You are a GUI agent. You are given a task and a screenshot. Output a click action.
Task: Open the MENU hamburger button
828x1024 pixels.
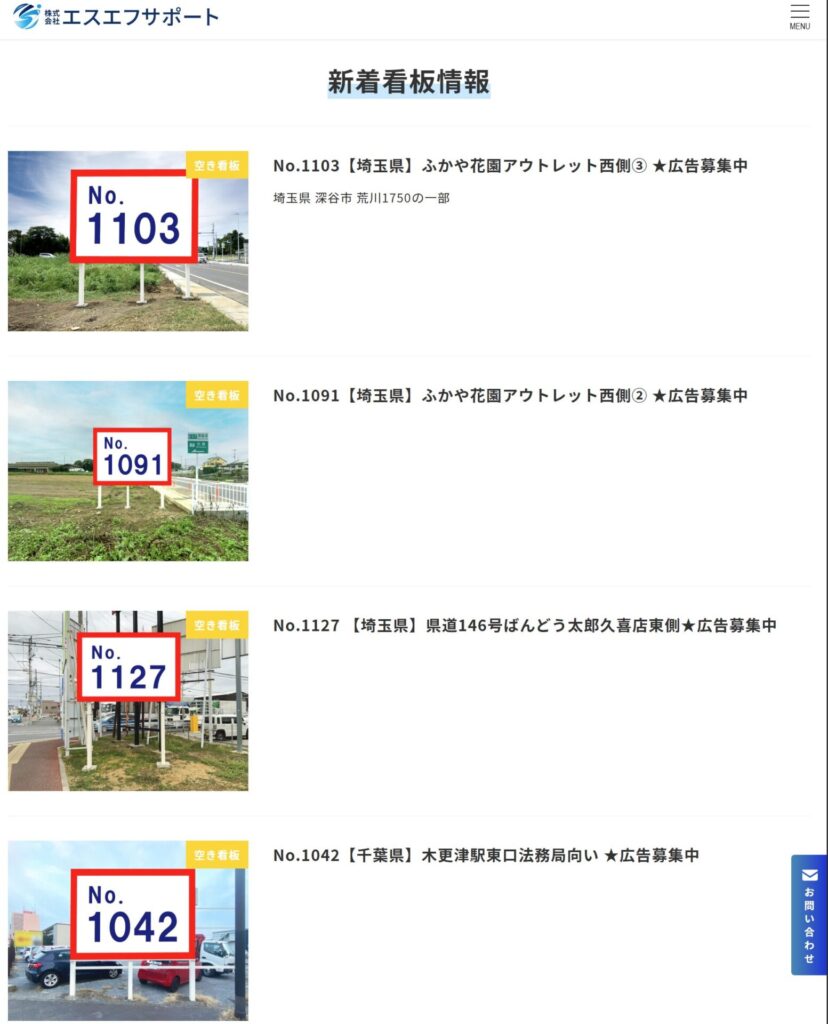[799, 17]
